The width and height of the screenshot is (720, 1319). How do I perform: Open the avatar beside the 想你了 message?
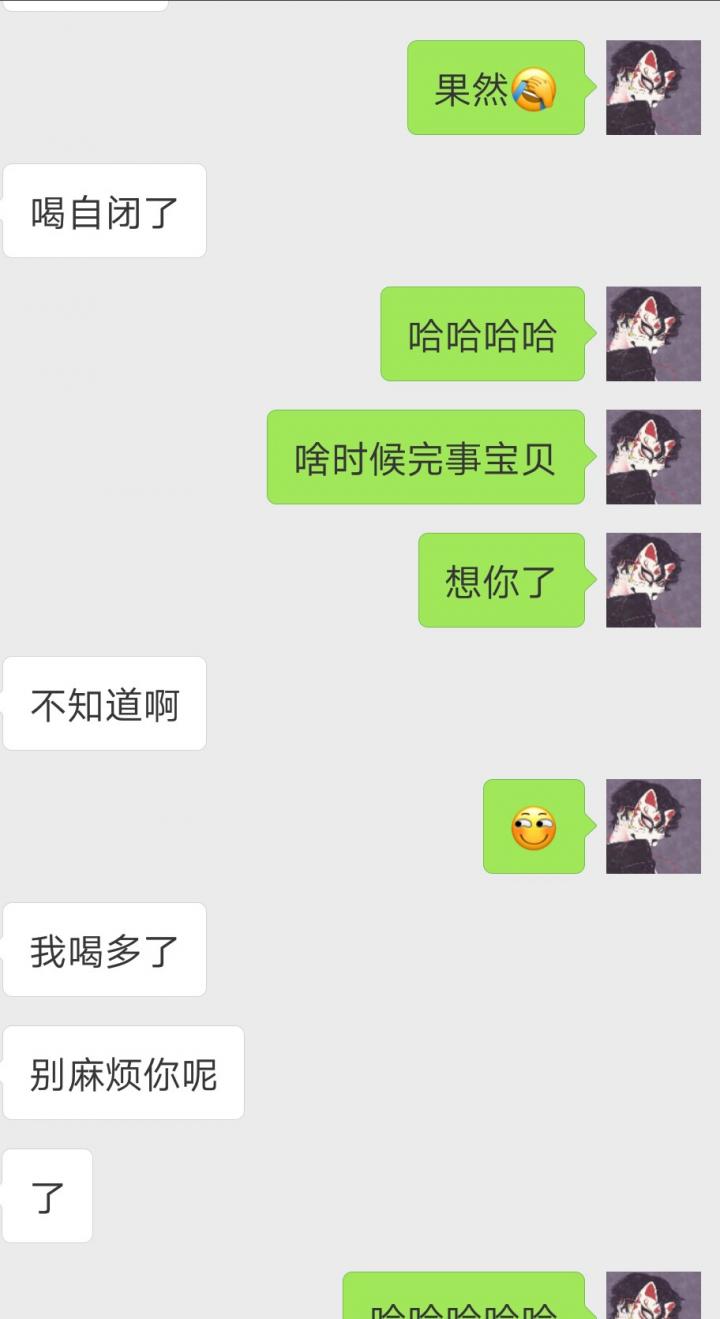(654, 581)
